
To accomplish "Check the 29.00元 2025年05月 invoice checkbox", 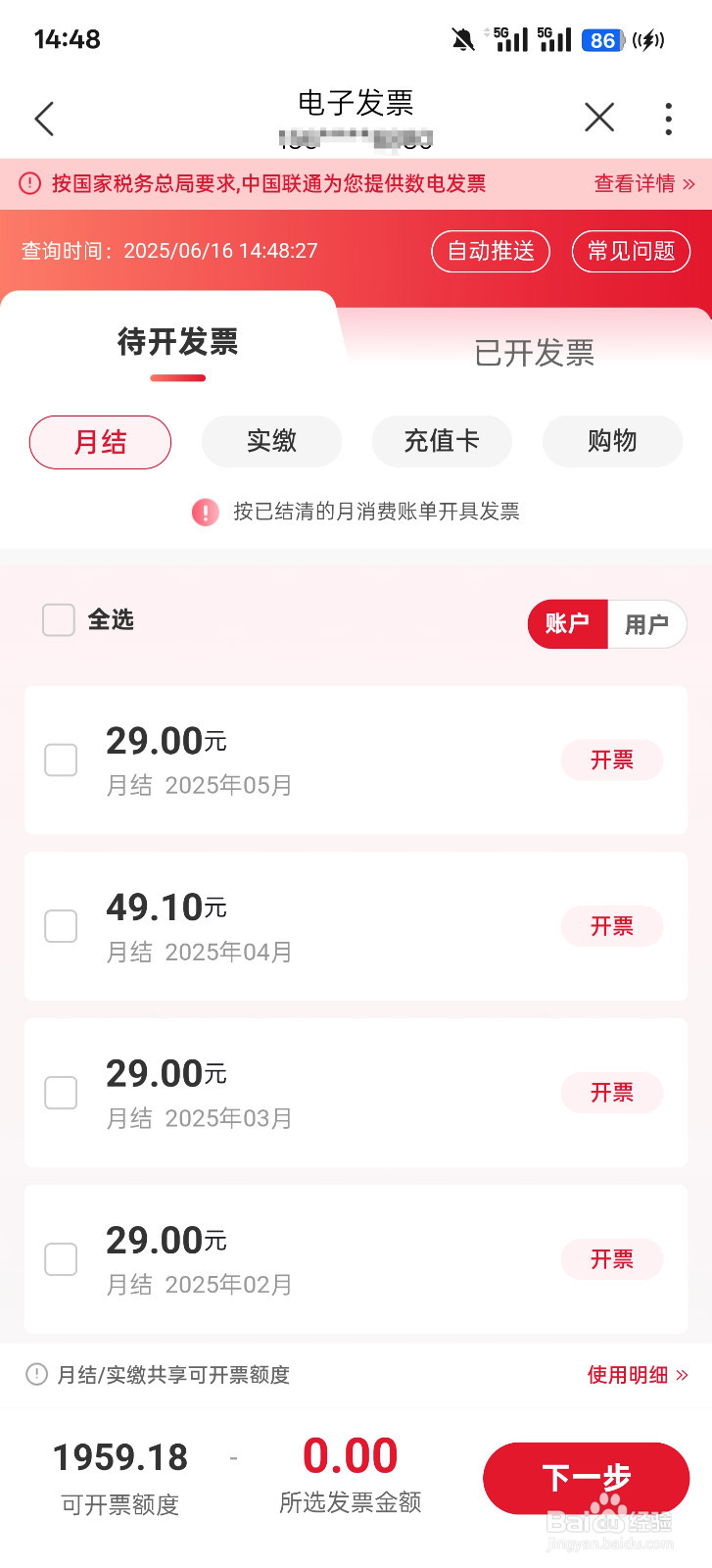I will click(x=61, y=759).
